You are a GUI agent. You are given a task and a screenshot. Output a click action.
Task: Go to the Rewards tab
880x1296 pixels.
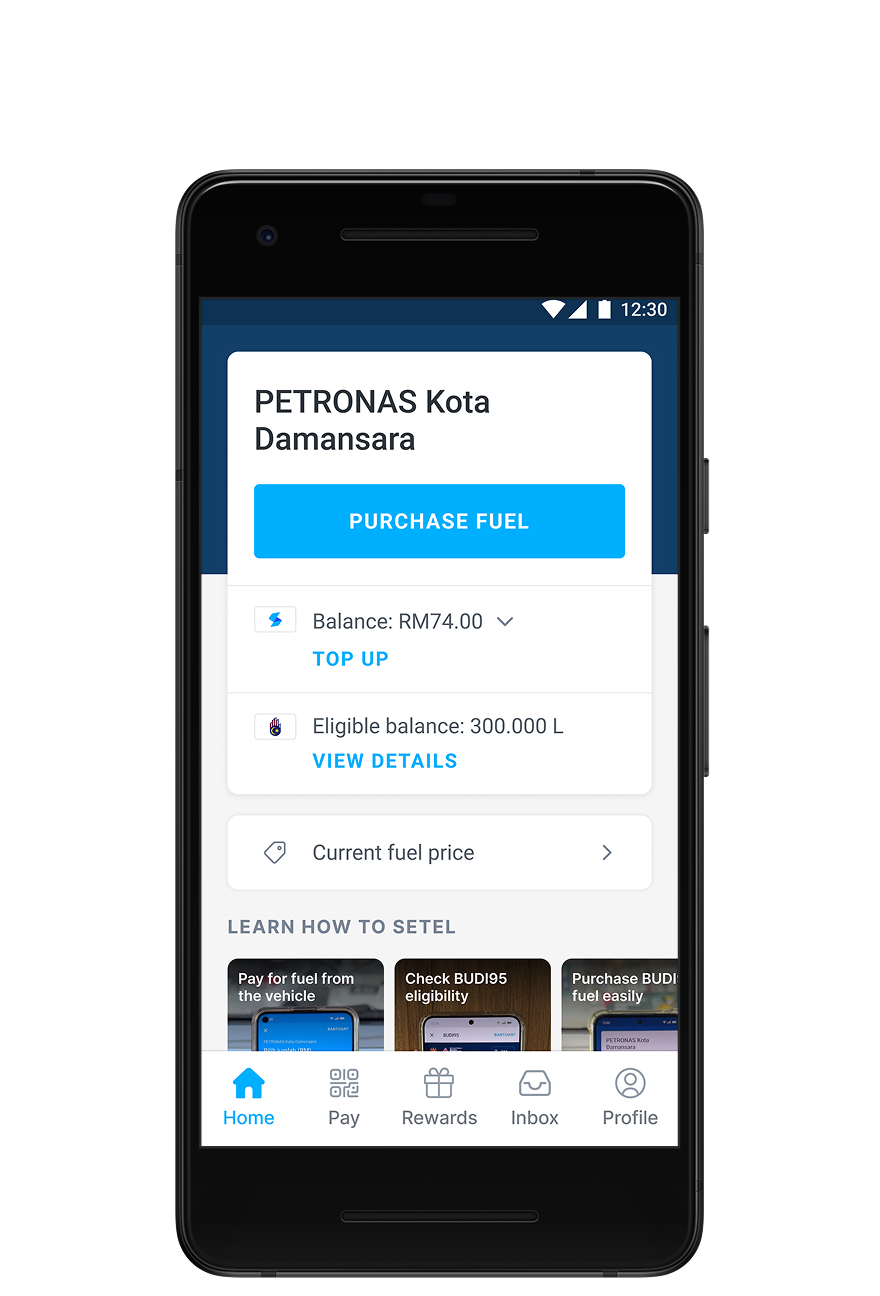[x=439, y=1098]
